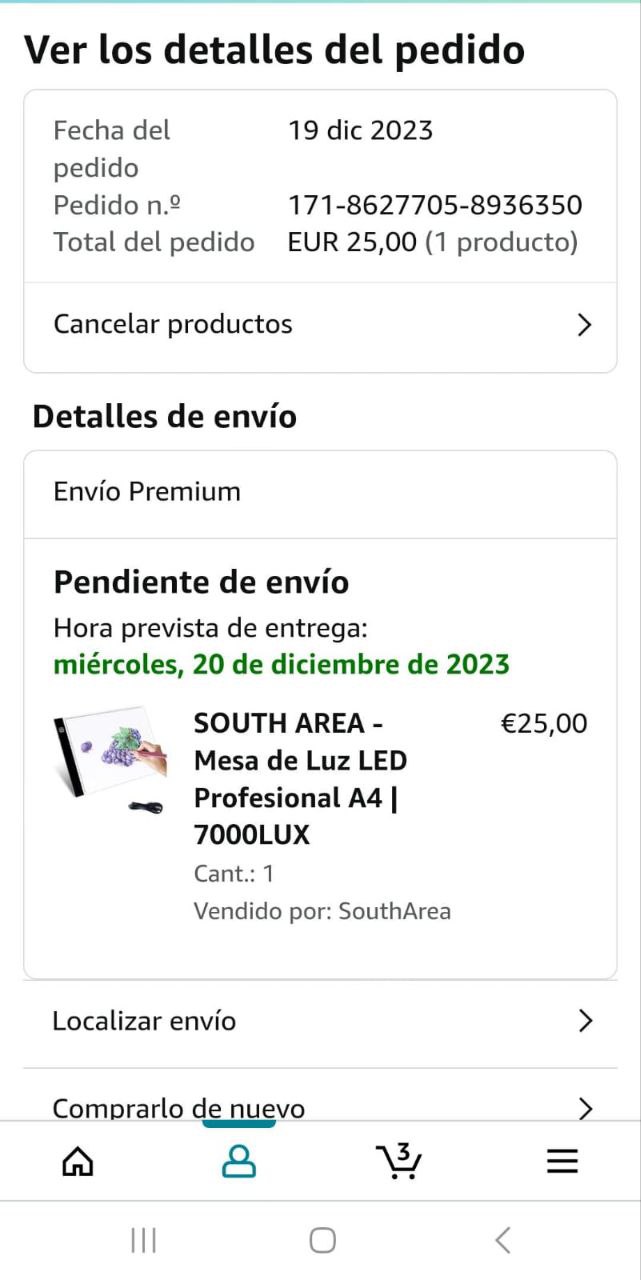The width and height of the screenshot is (641, 1280).
Task: Open Cancelar productos row
Action: [x=320, y=325]
